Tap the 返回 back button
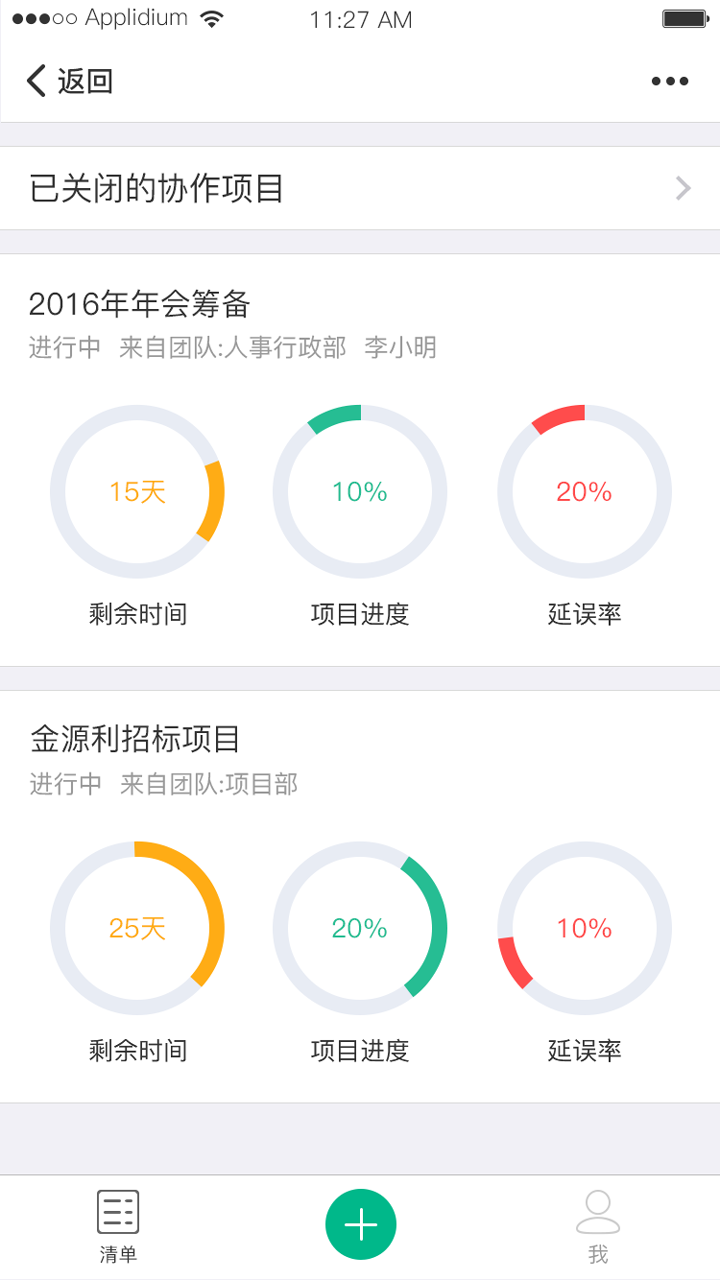Image resolution: width=720 pixels, height=1280 pixels. click(70, 81)
